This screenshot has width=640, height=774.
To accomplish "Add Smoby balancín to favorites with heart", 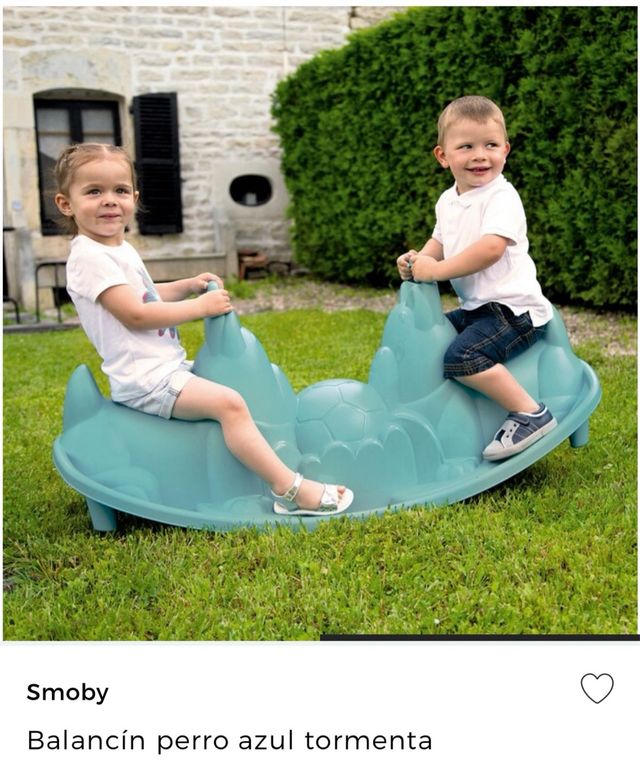I will pos(597,688).
